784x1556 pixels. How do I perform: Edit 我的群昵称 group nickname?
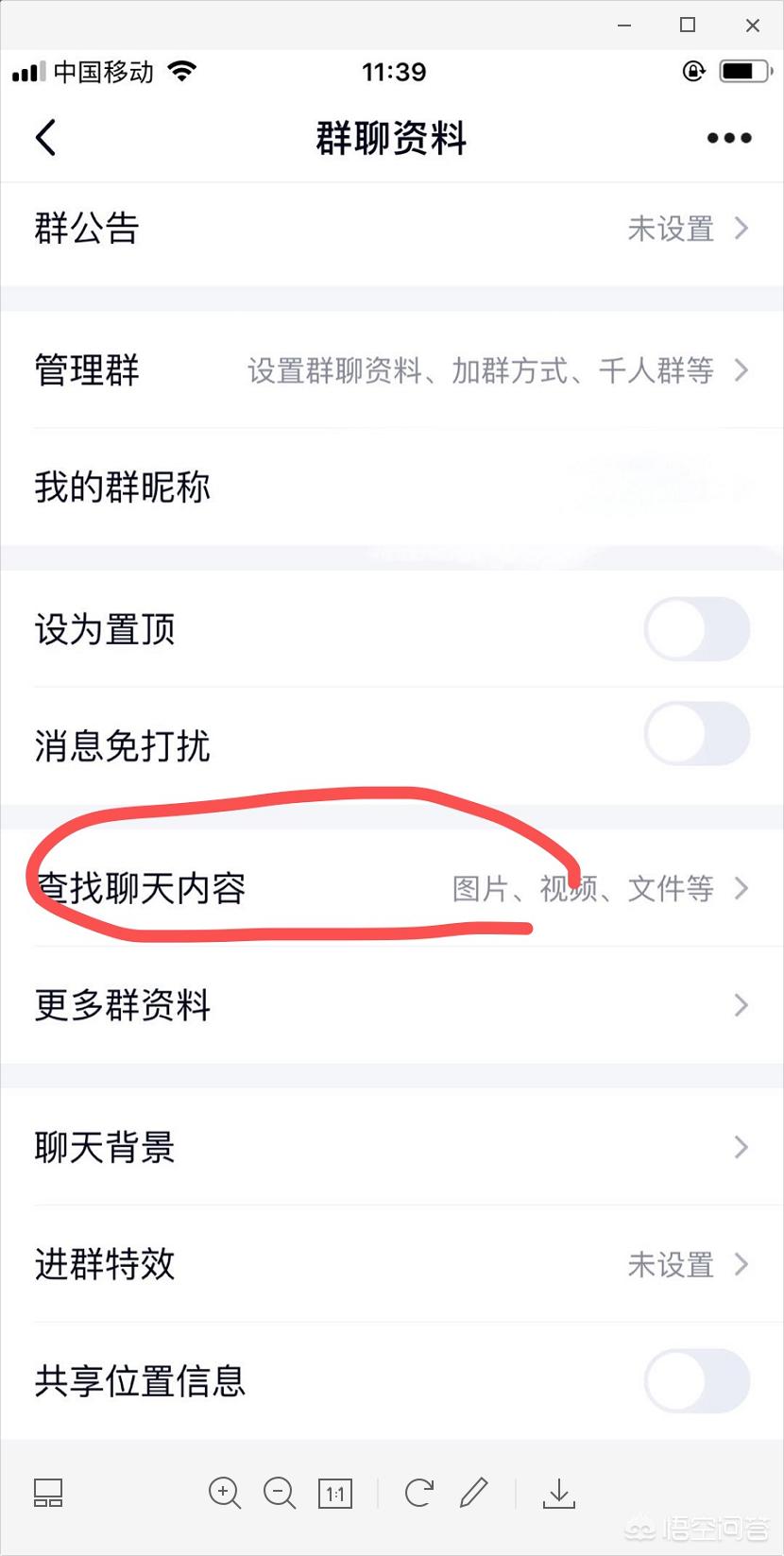click(392, 487)
